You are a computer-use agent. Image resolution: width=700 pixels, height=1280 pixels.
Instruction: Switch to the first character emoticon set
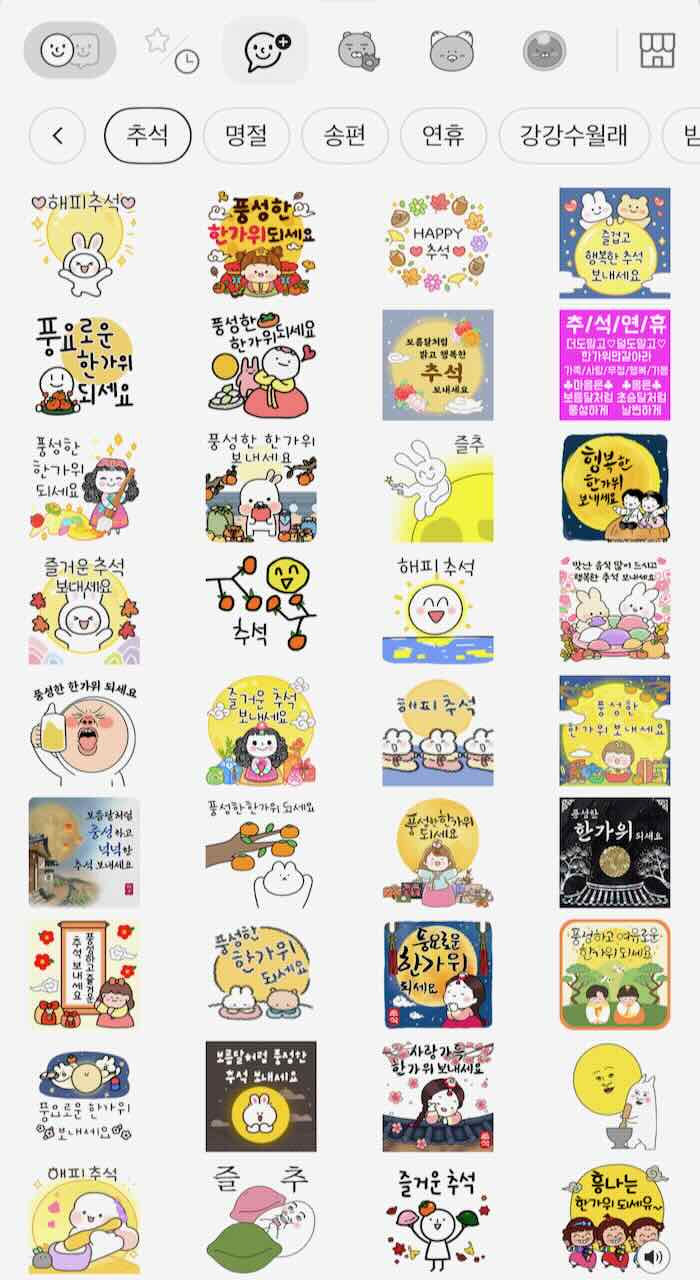pyautogui.click(x=356, y=50)
